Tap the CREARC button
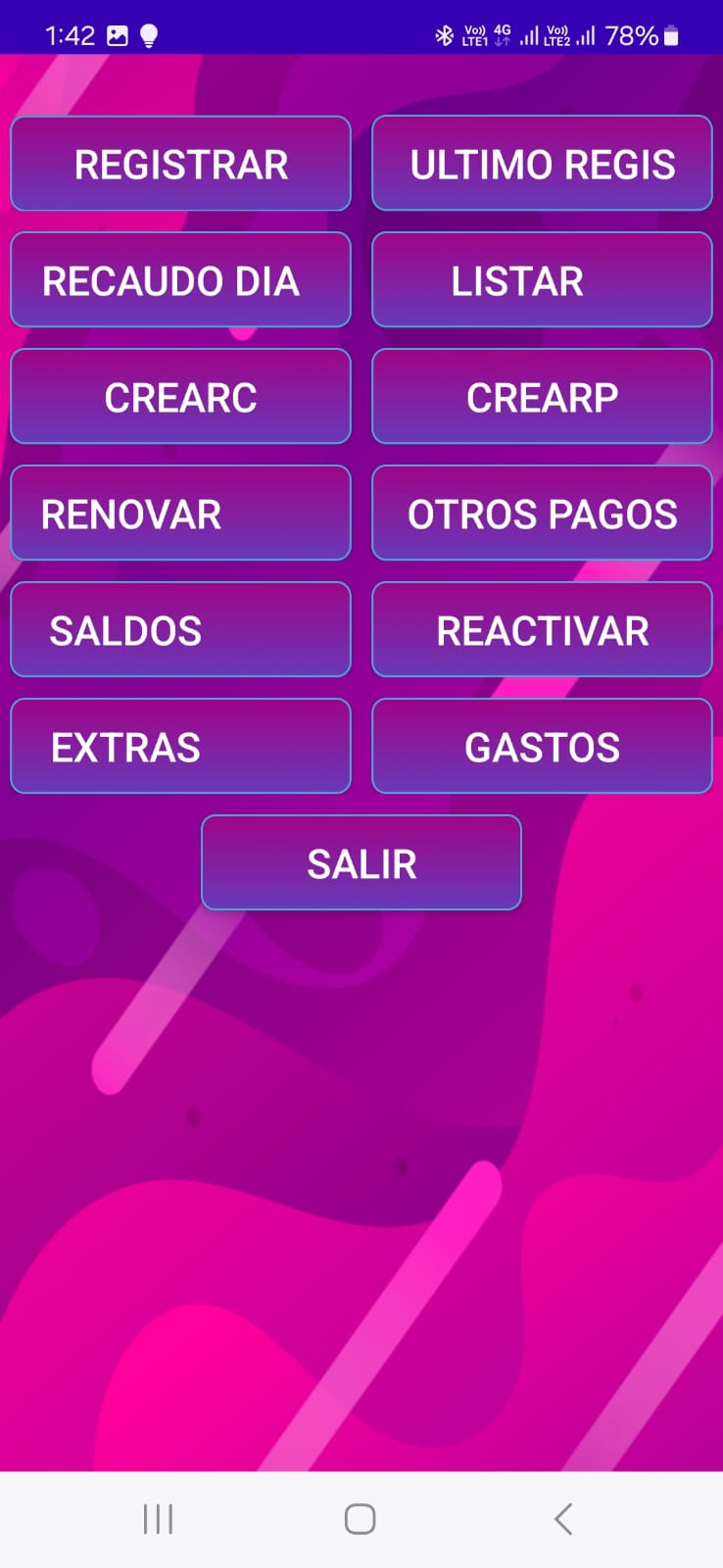 (180, 397)
